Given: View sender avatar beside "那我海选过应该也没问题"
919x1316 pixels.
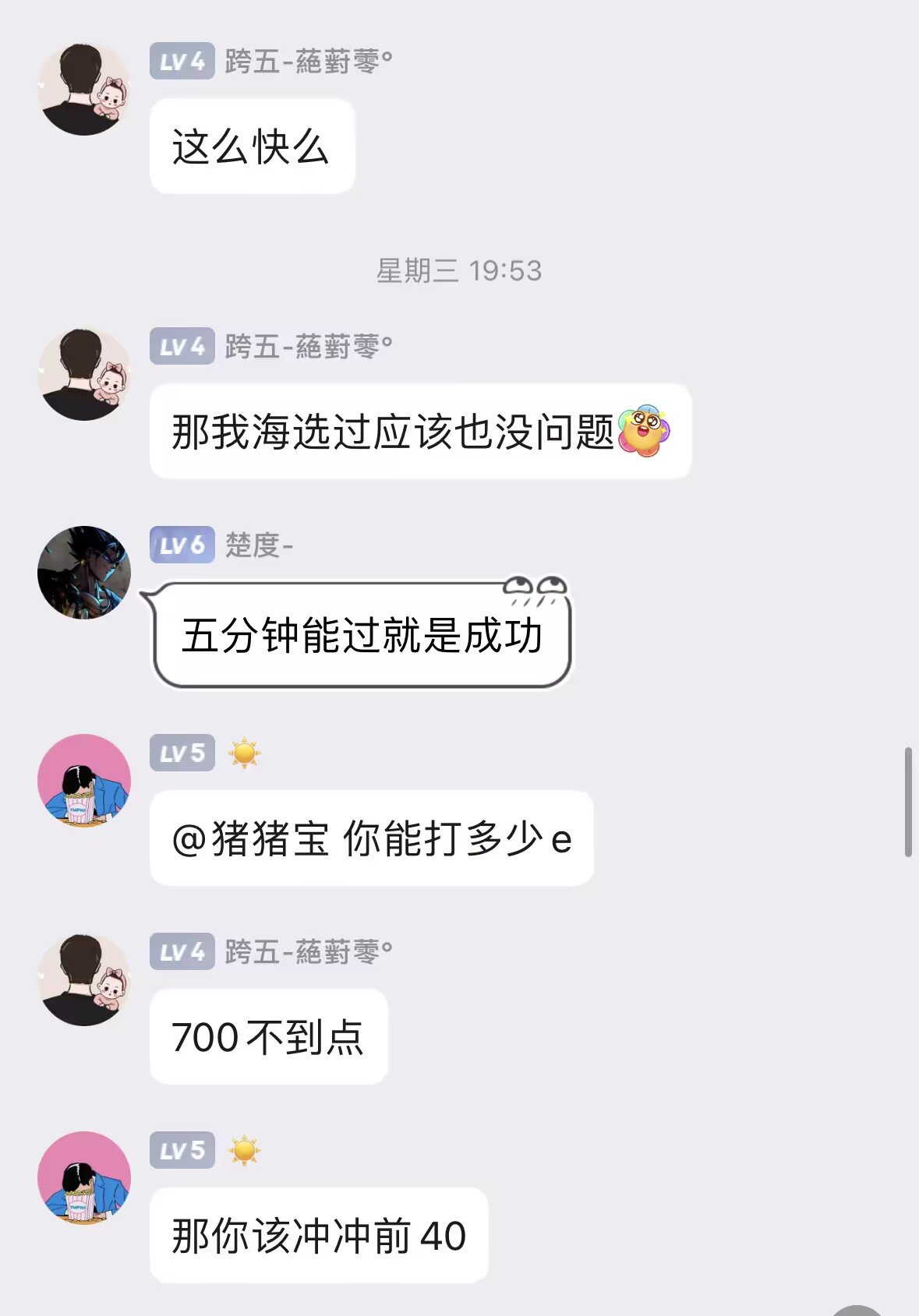Looking at the screenshot, I should pyautogui.click(x=84, y=375).
